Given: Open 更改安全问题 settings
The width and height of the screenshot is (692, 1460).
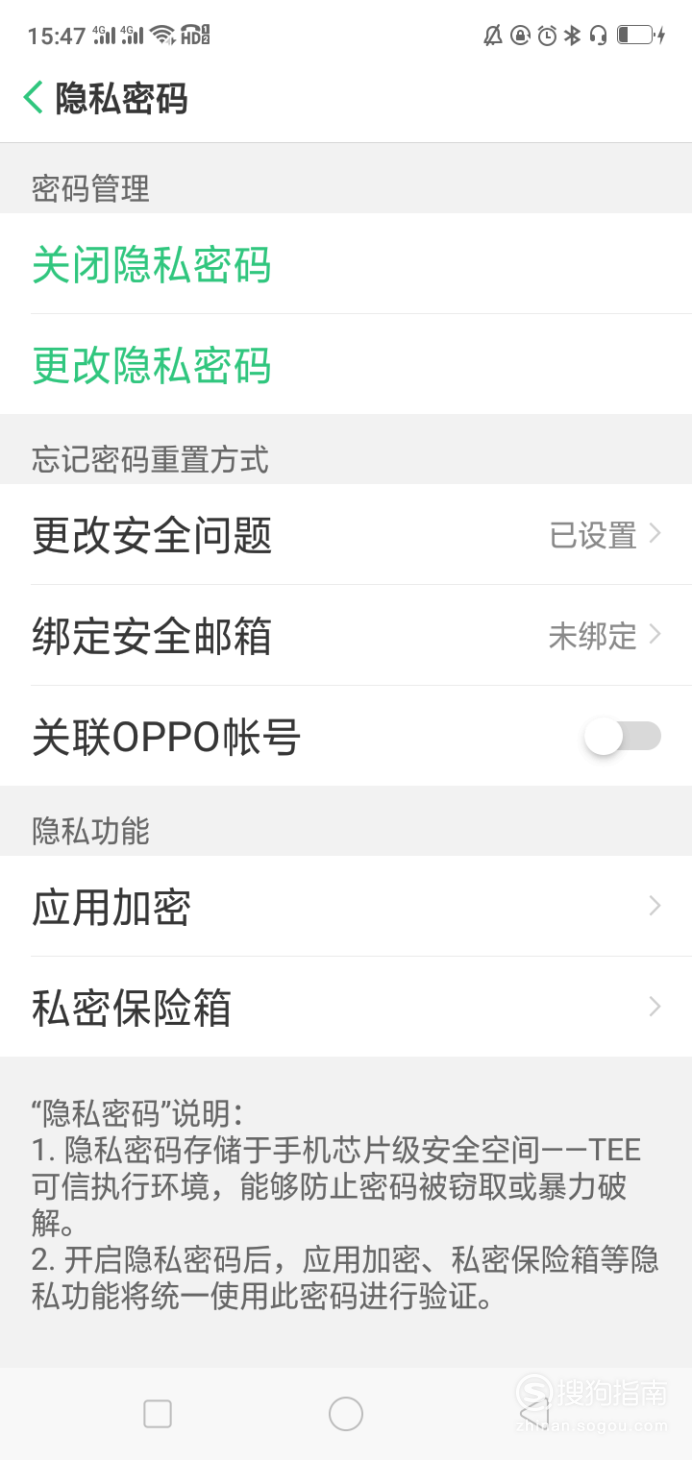Looking at the screenshot, I should pyautogui.click(x=345, y=535).
